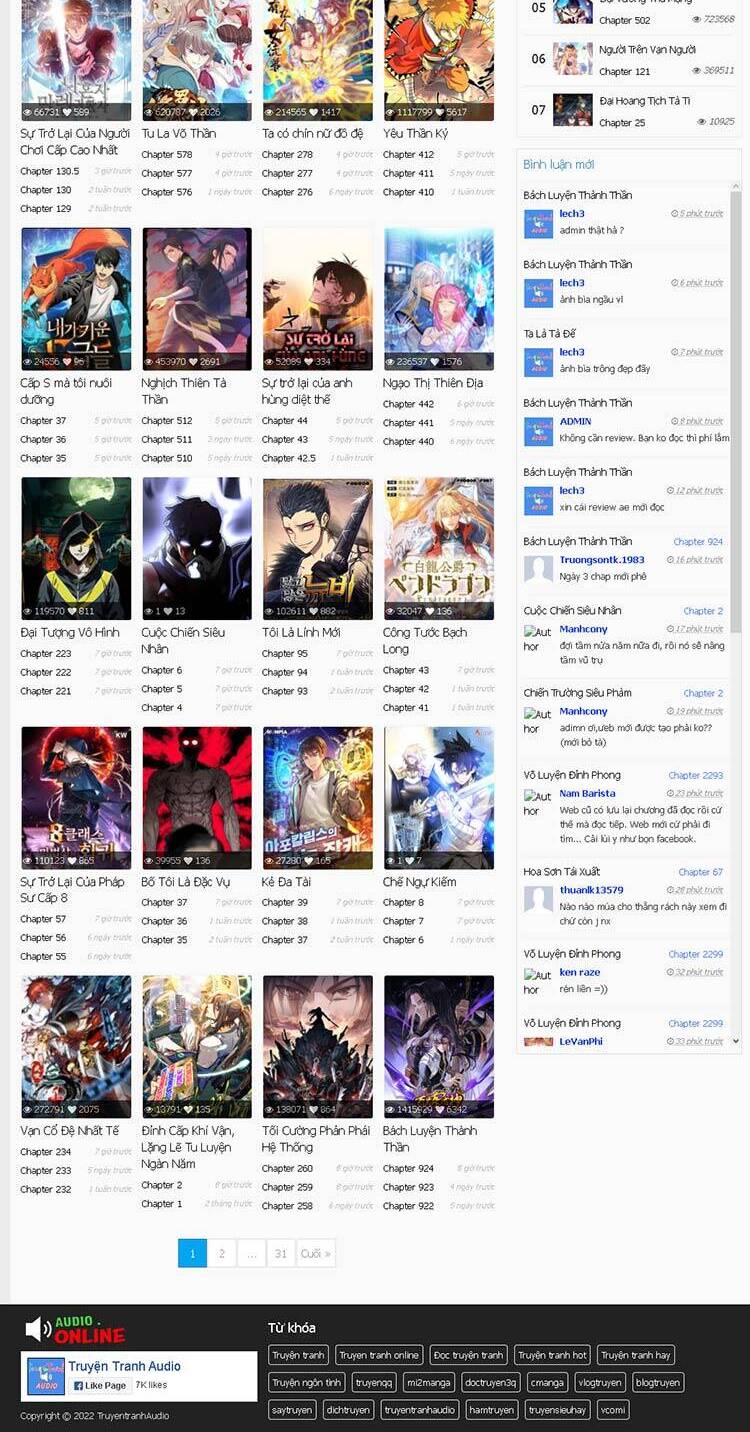Open Chapter 924 of Bách Luyện Thành Thần
This screenshot has width=750, height=1432.
(x=408, y=1168)
